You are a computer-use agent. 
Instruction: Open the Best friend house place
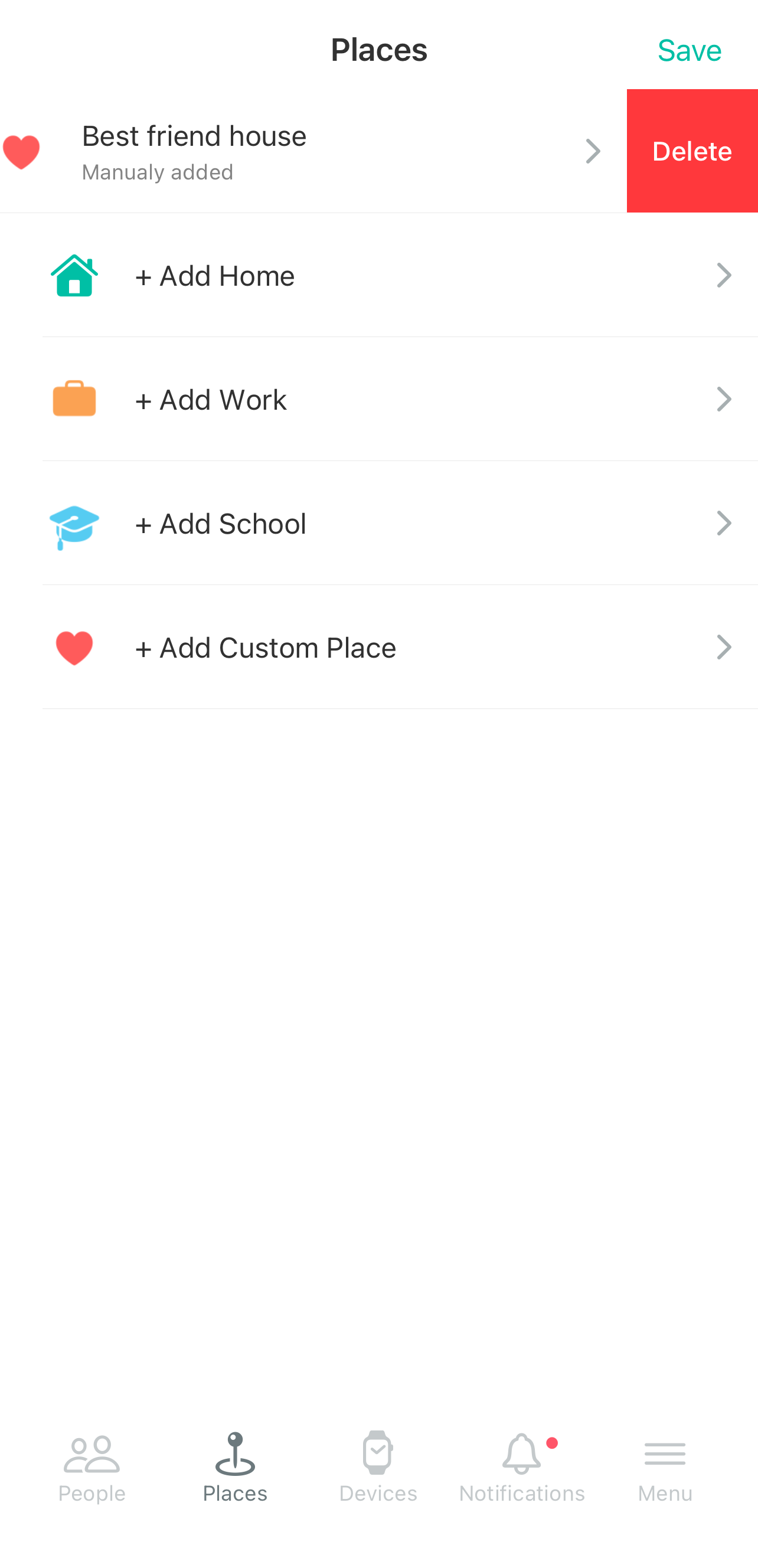313,151
